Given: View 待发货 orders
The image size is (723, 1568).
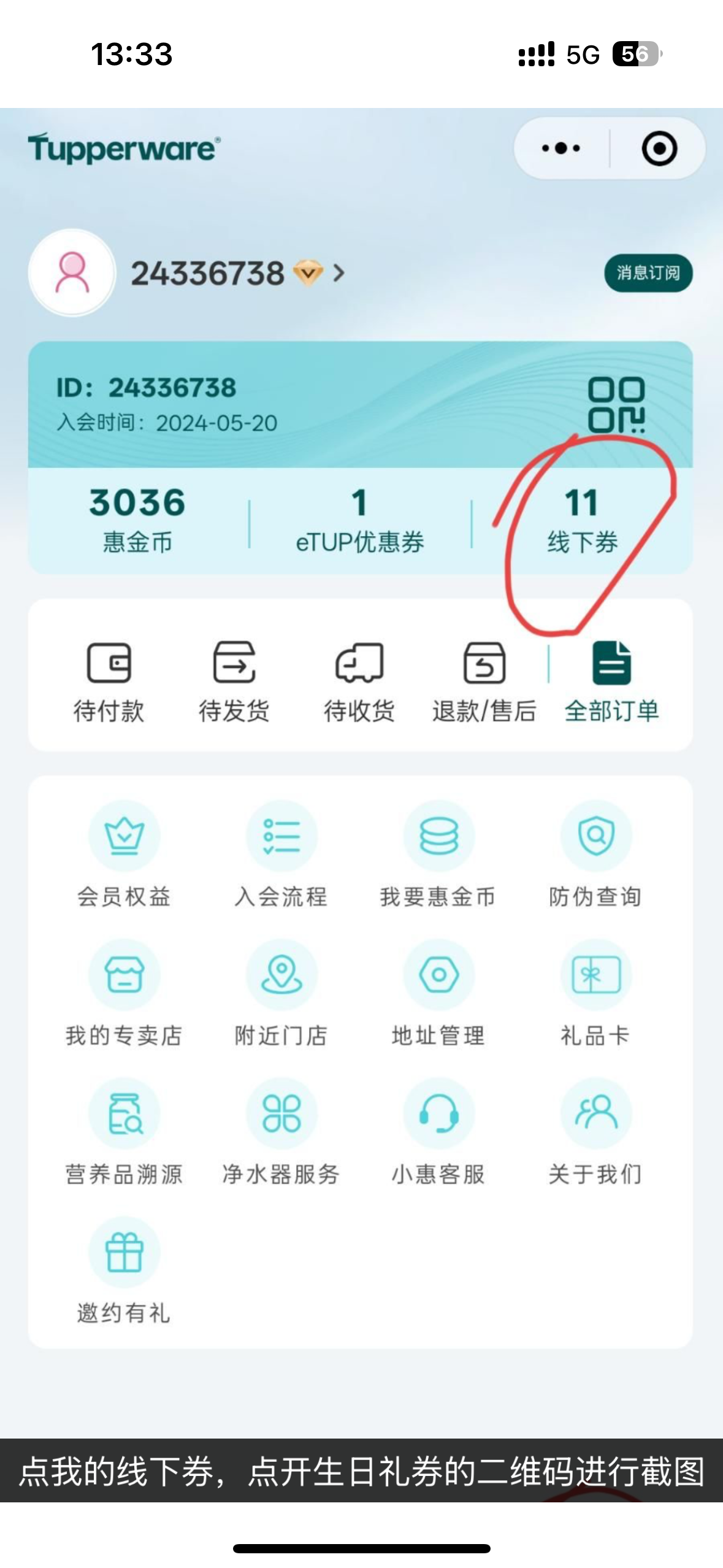Looking at the screenshot, I should (234, 681).
